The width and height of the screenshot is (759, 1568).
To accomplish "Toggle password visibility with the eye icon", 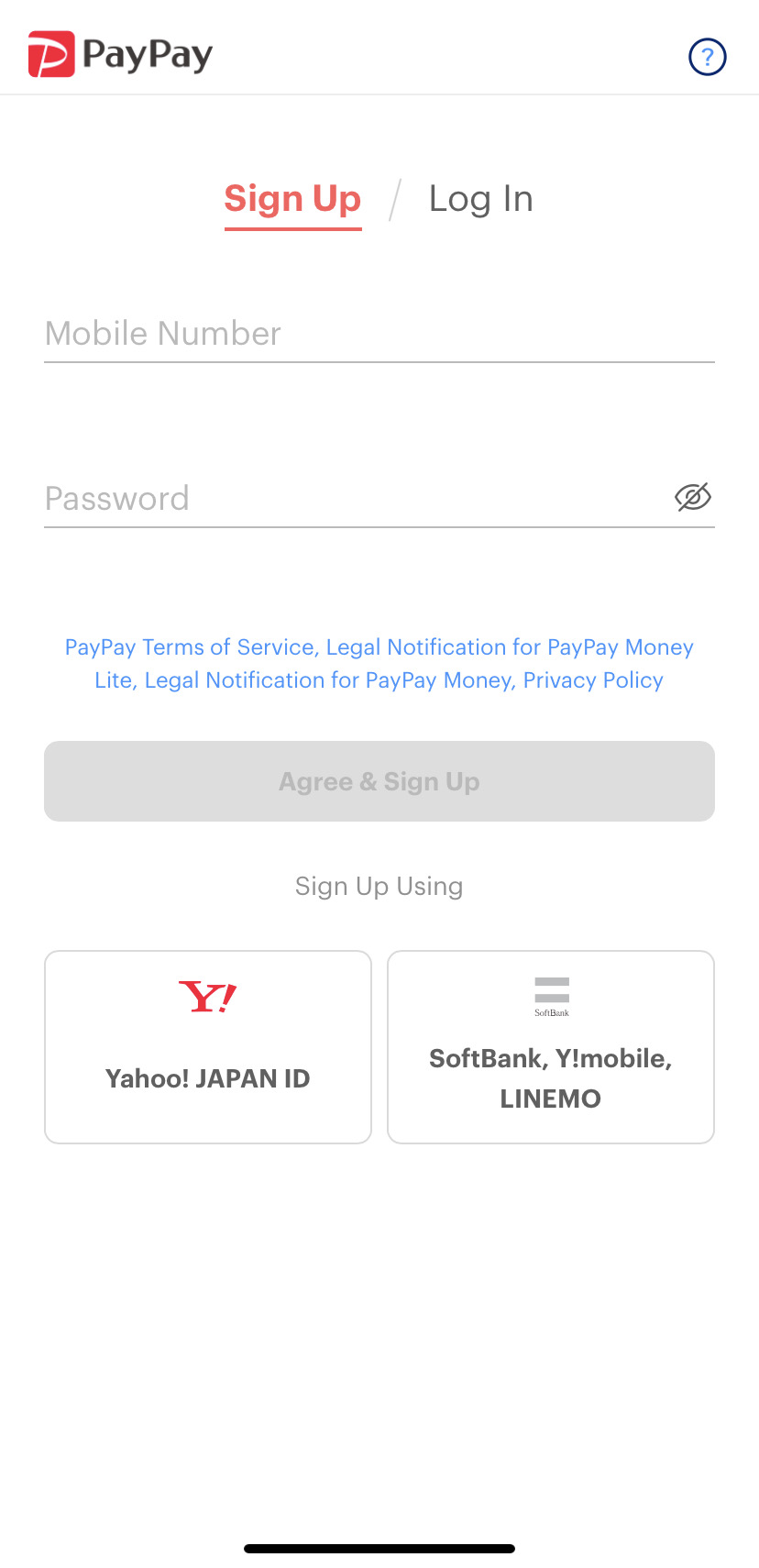I will click(692, 497).
